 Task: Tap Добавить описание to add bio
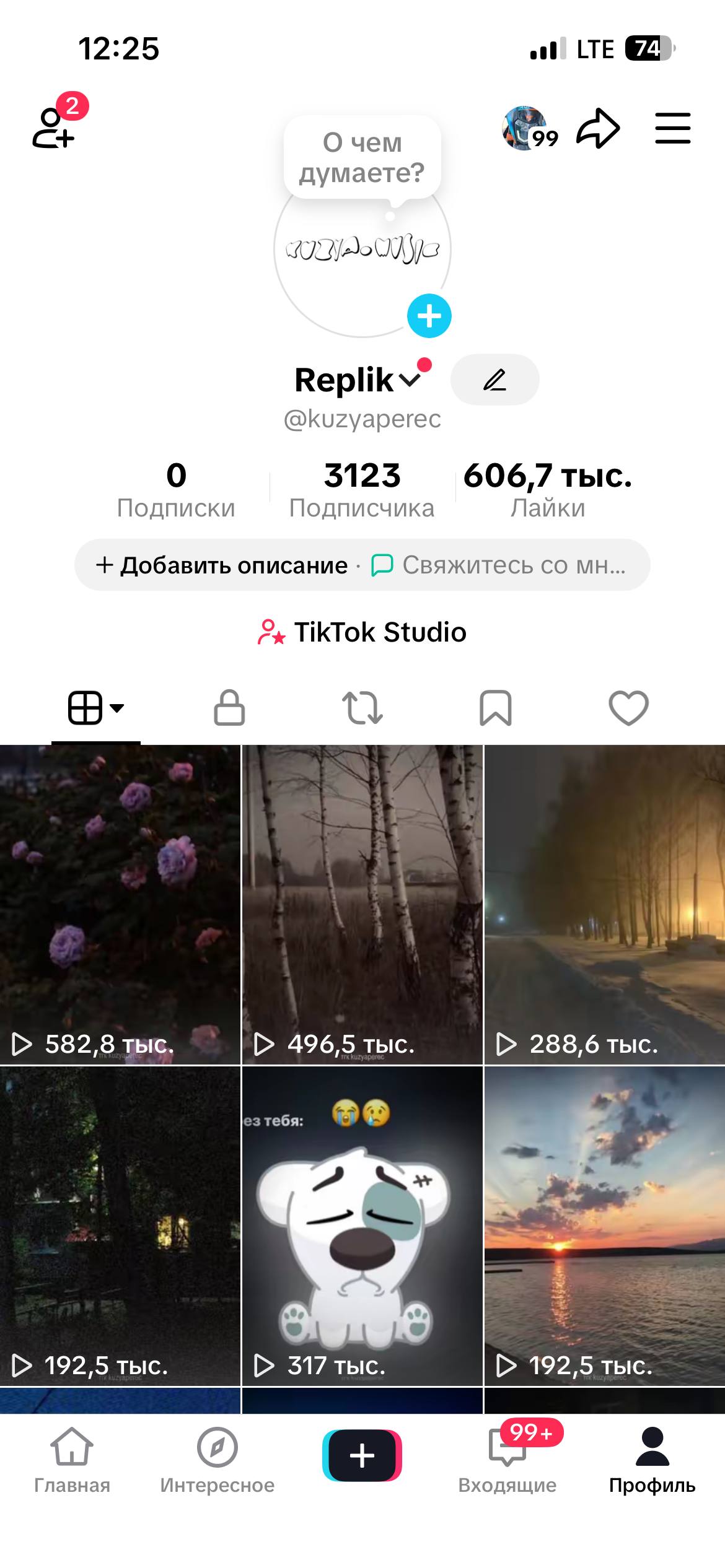tap(223, 565)
